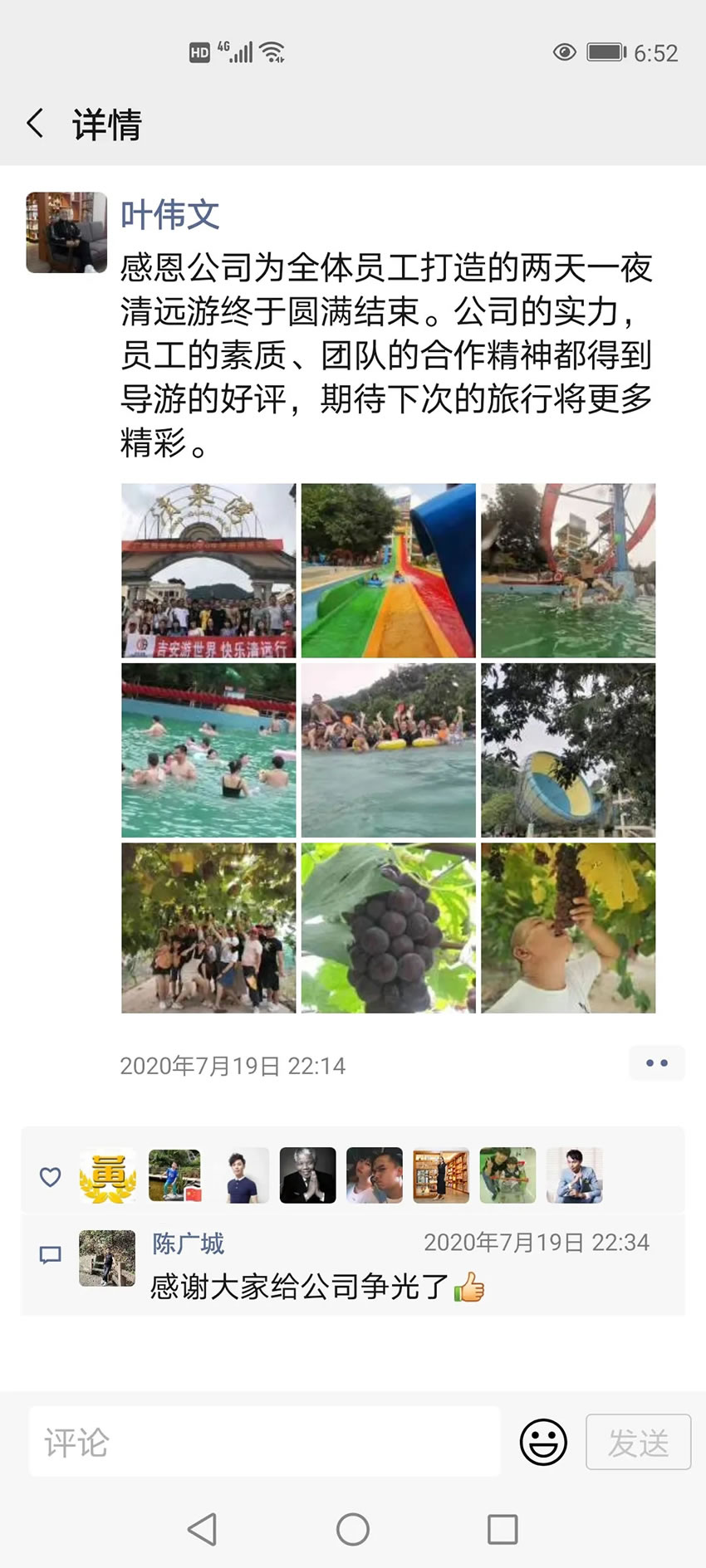
Task: Open the purple grape bunch close-up photo
Action: coord(388,928)
